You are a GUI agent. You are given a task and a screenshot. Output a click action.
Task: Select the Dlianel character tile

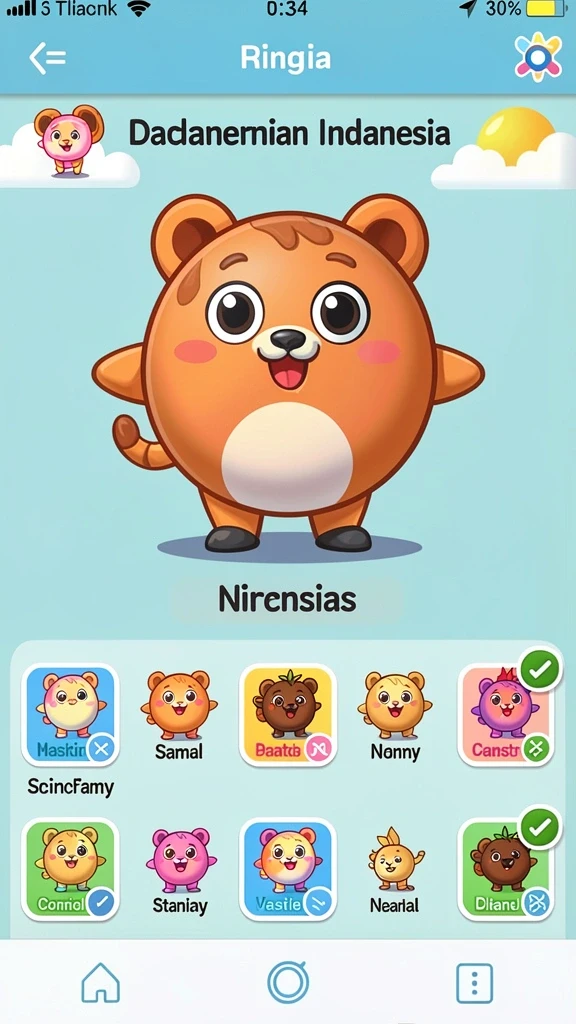506,869
